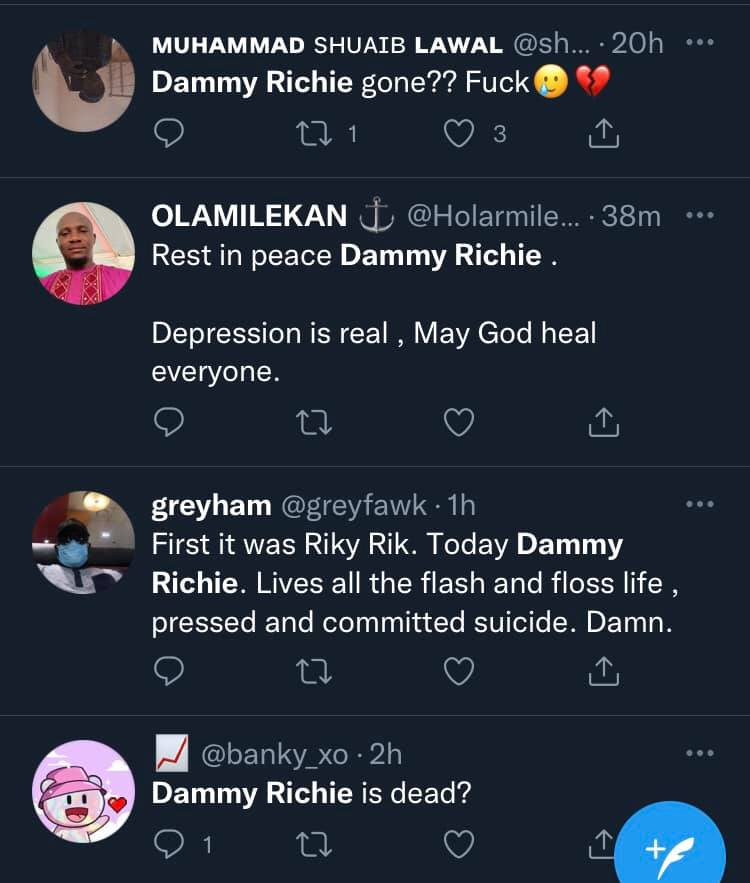Open the reply icon on greyham's tweet
750x883 pixels.
[170, 671]
